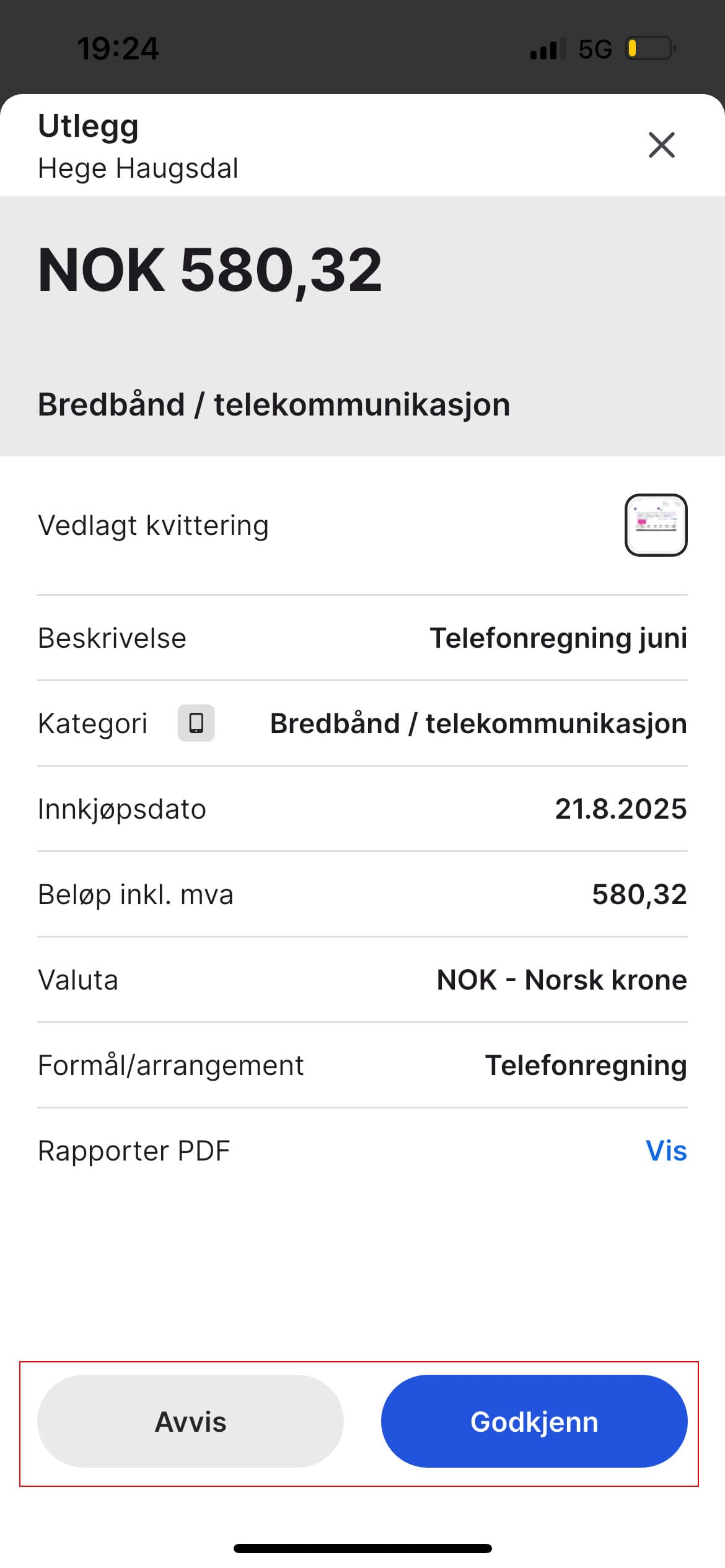The height and width of the screenshot is (1568, 725).
Task: Click the clock showing 19:24
Action: pyautogui.click(x=118, y=50)
